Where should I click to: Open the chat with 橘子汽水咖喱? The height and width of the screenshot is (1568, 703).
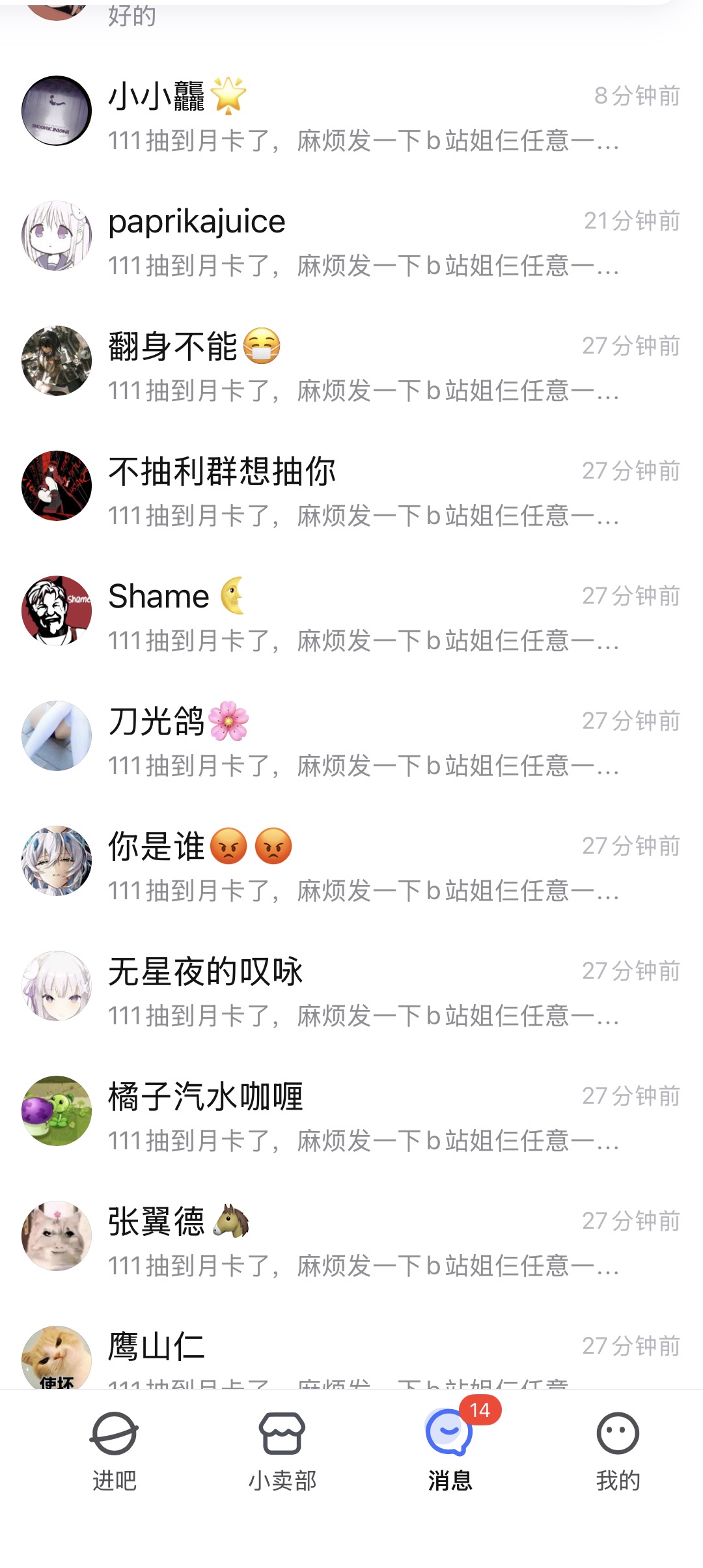point(351,1117)
